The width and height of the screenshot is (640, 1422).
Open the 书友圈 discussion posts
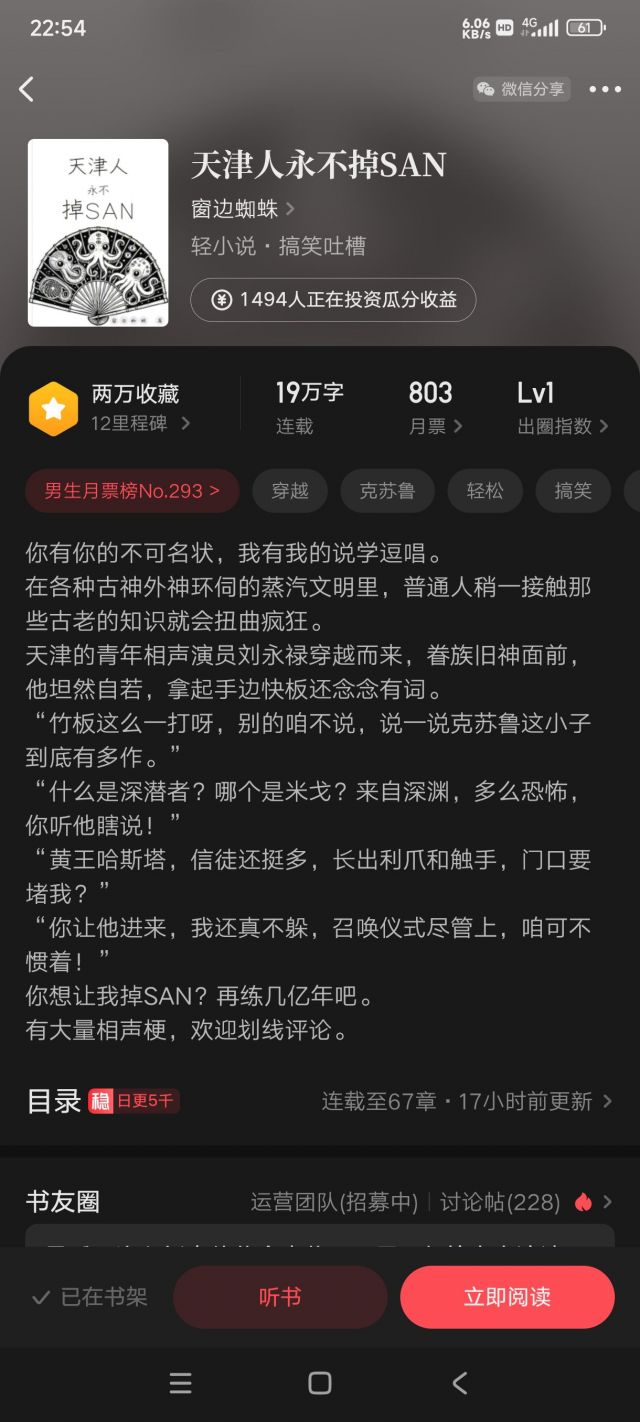530,1201
